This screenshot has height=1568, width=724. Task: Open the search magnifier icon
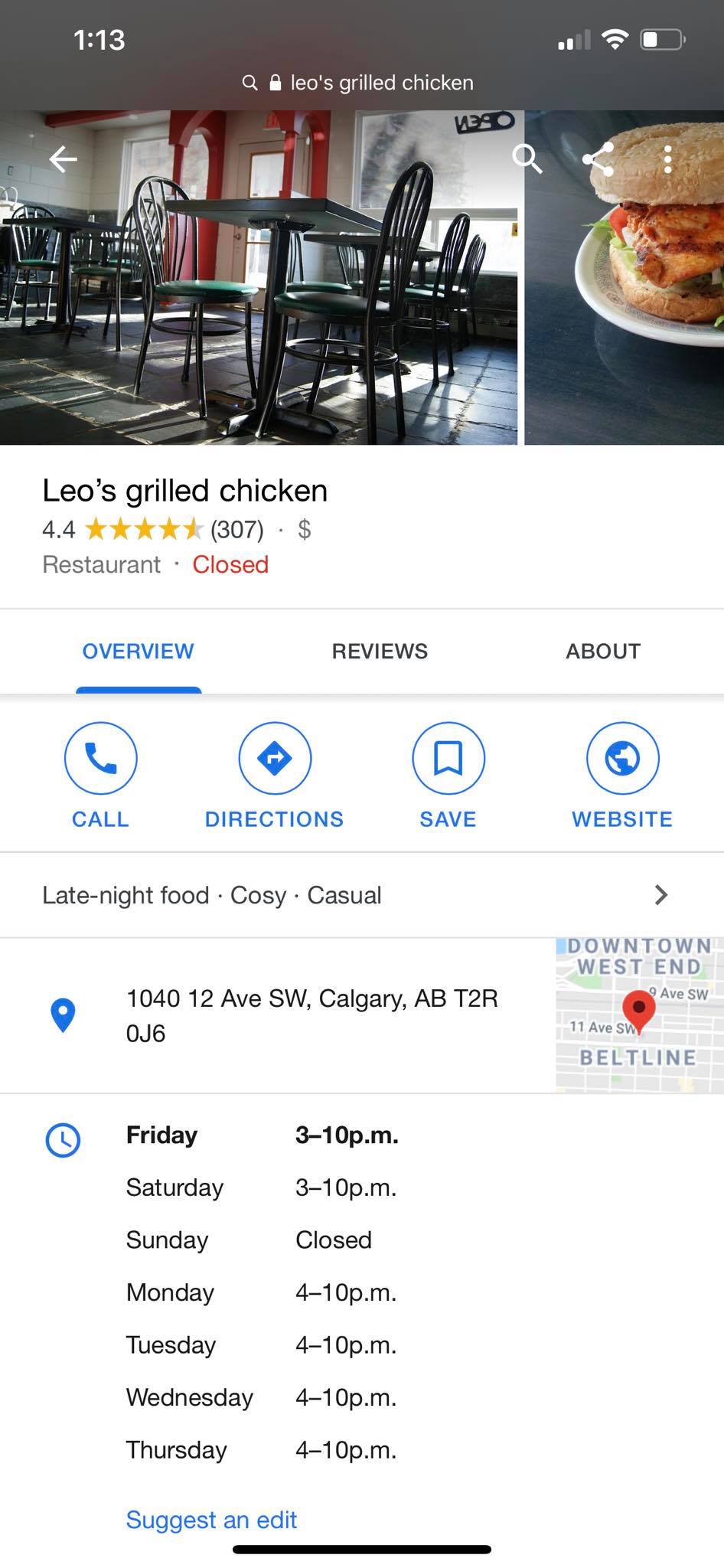527,159
